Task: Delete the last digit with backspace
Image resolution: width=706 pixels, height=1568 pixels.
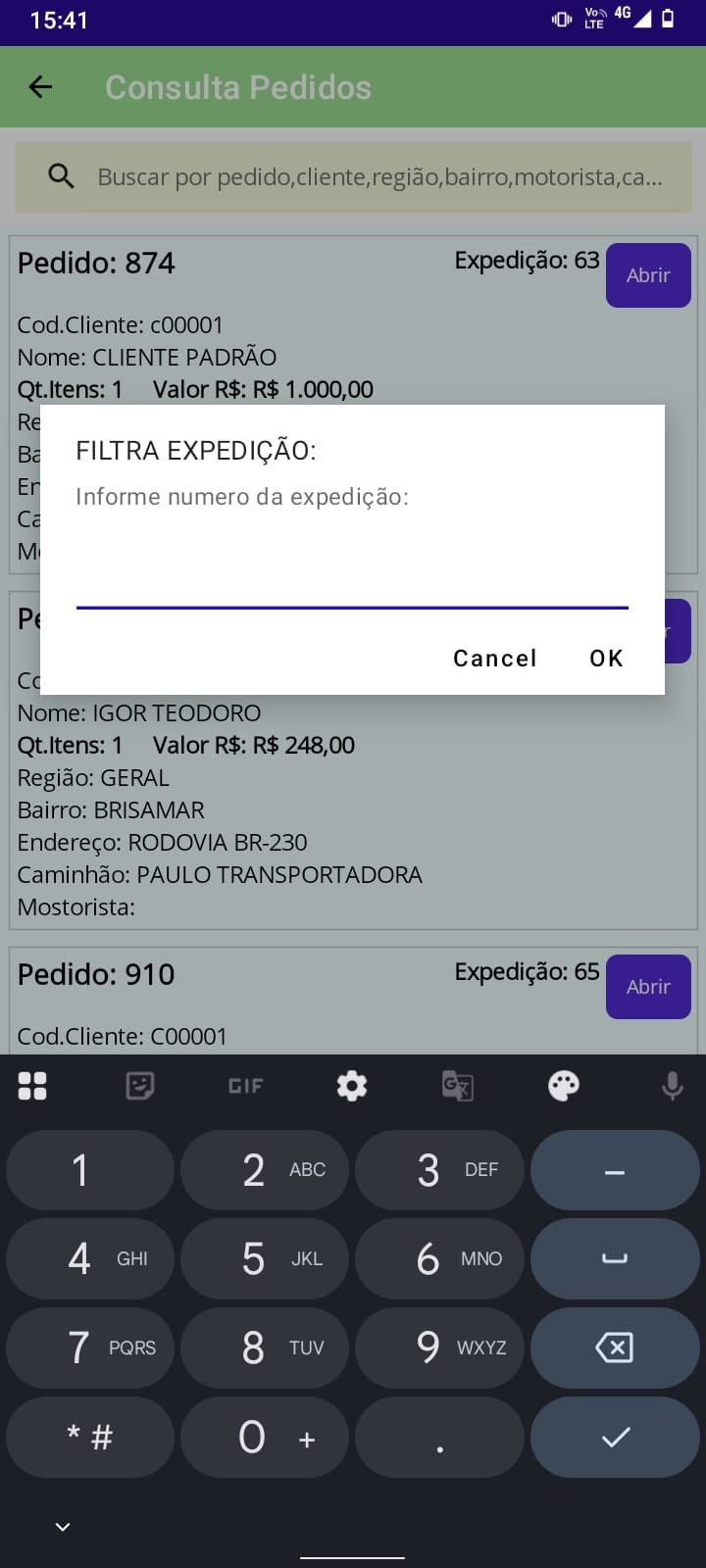Action: (x=615, y=1347)
